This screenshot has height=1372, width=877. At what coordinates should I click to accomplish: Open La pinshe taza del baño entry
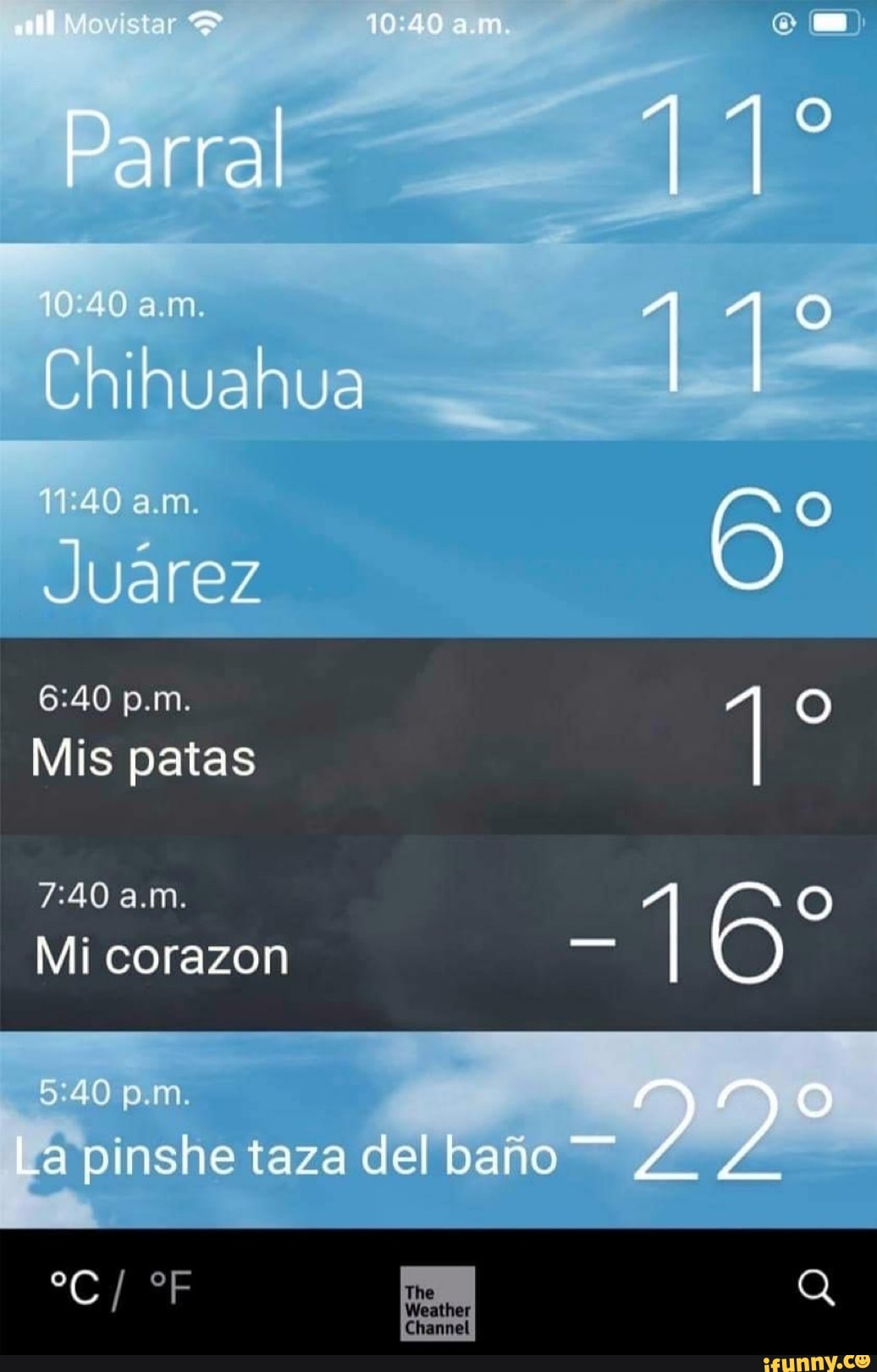point(438,1130)
